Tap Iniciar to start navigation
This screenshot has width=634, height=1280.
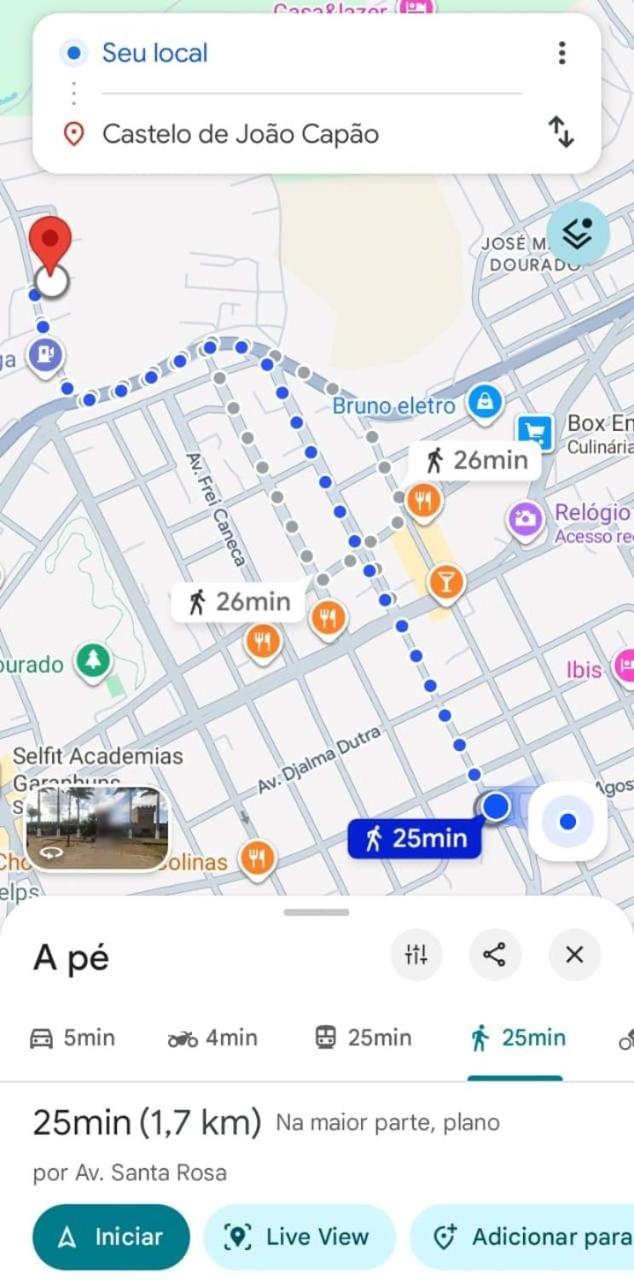pos(110,1237)
